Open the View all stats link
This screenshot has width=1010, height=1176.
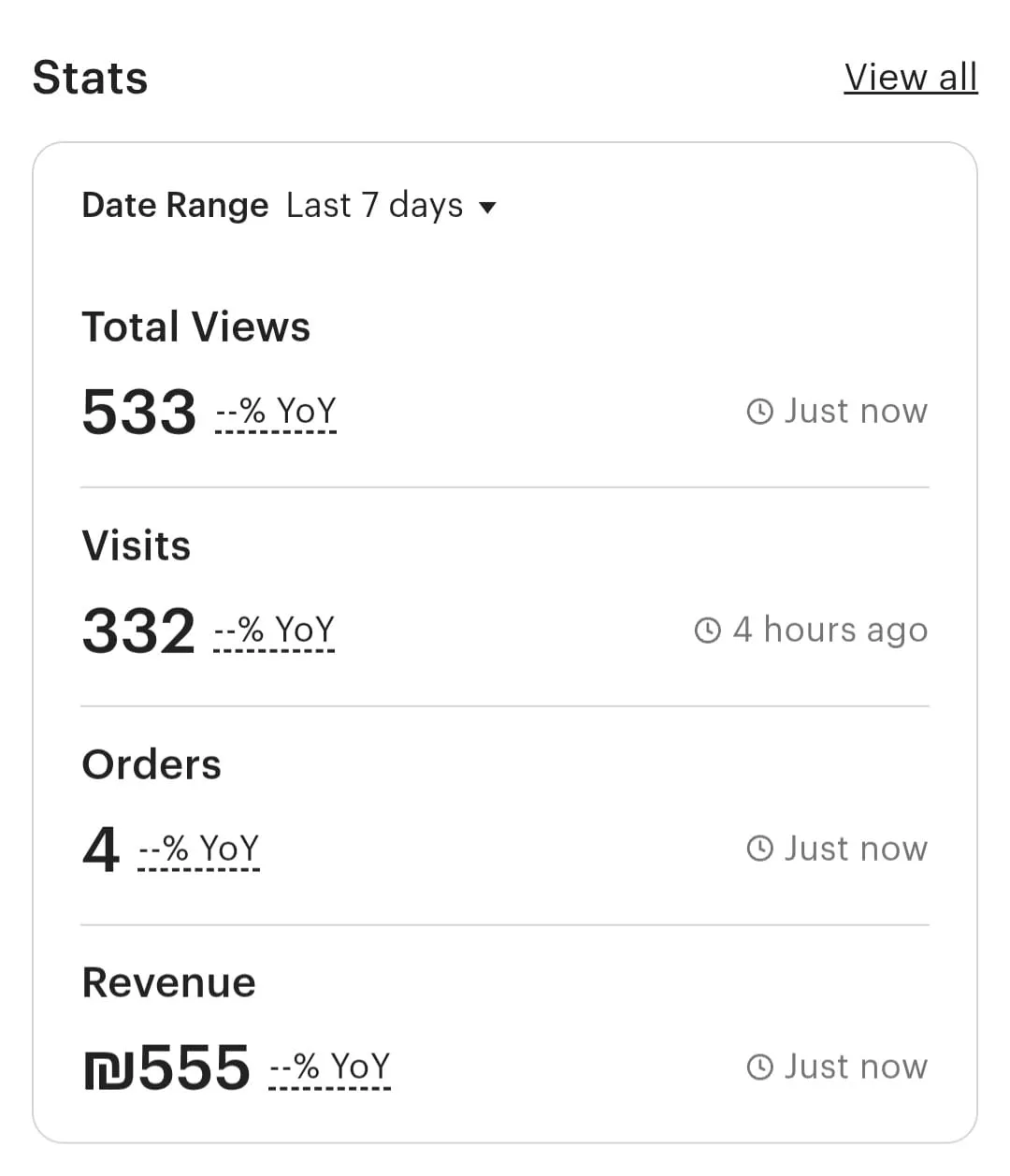(x=910, y=78)
